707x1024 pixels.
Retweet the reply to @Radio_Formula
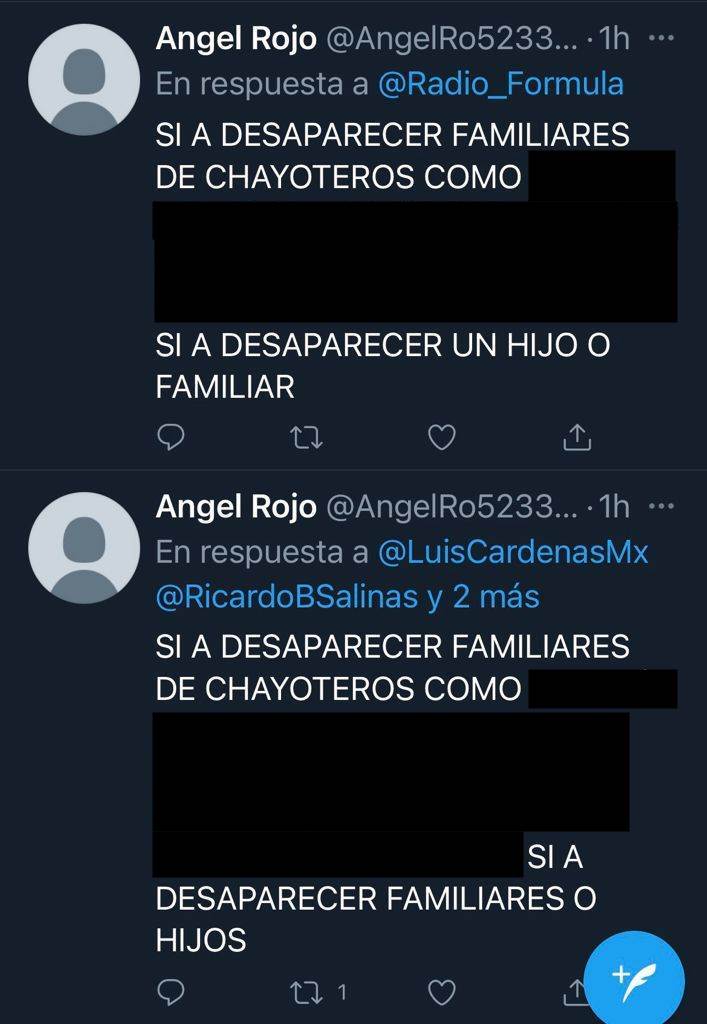pos(305,437)
